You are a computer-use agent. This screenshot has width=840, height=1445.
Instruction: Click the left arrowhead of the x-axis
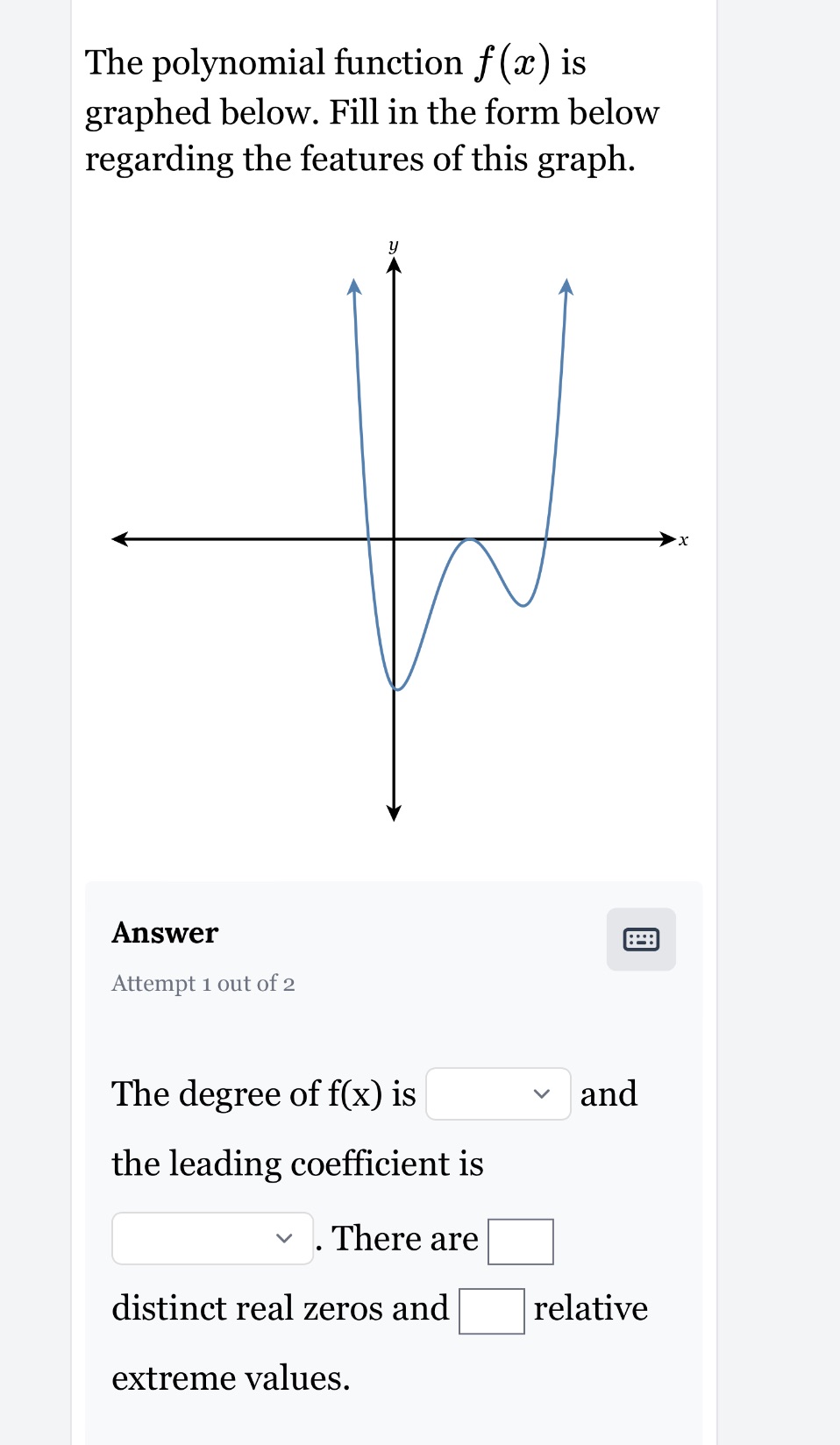[120, 538]
